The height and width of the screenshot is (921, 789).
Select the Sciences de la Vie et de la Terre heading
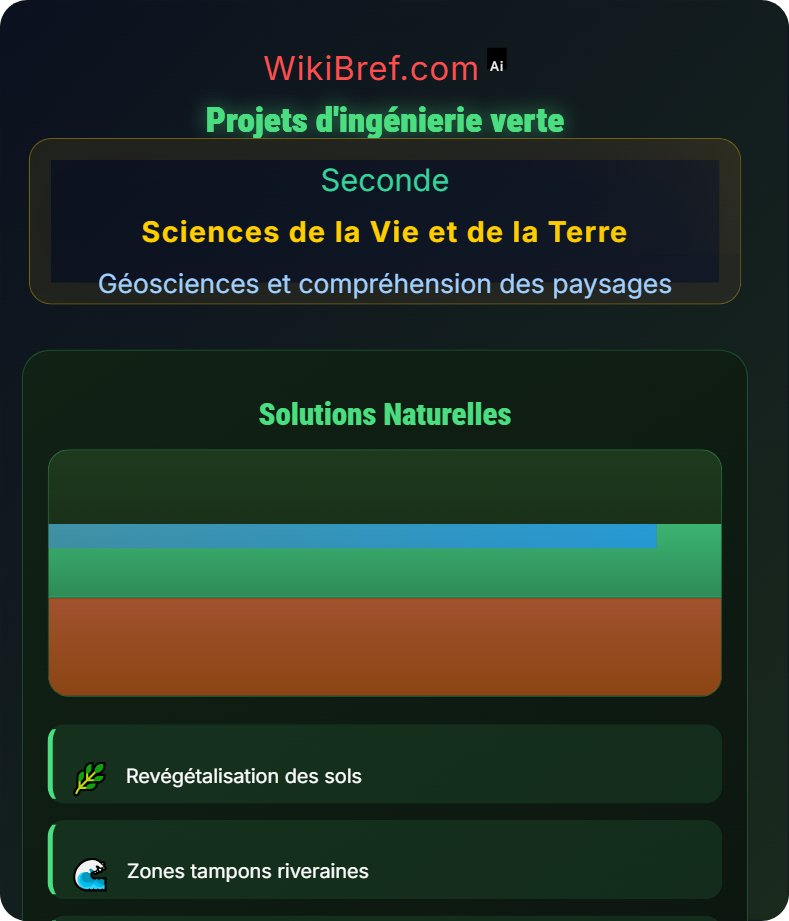tap(385, 232)
